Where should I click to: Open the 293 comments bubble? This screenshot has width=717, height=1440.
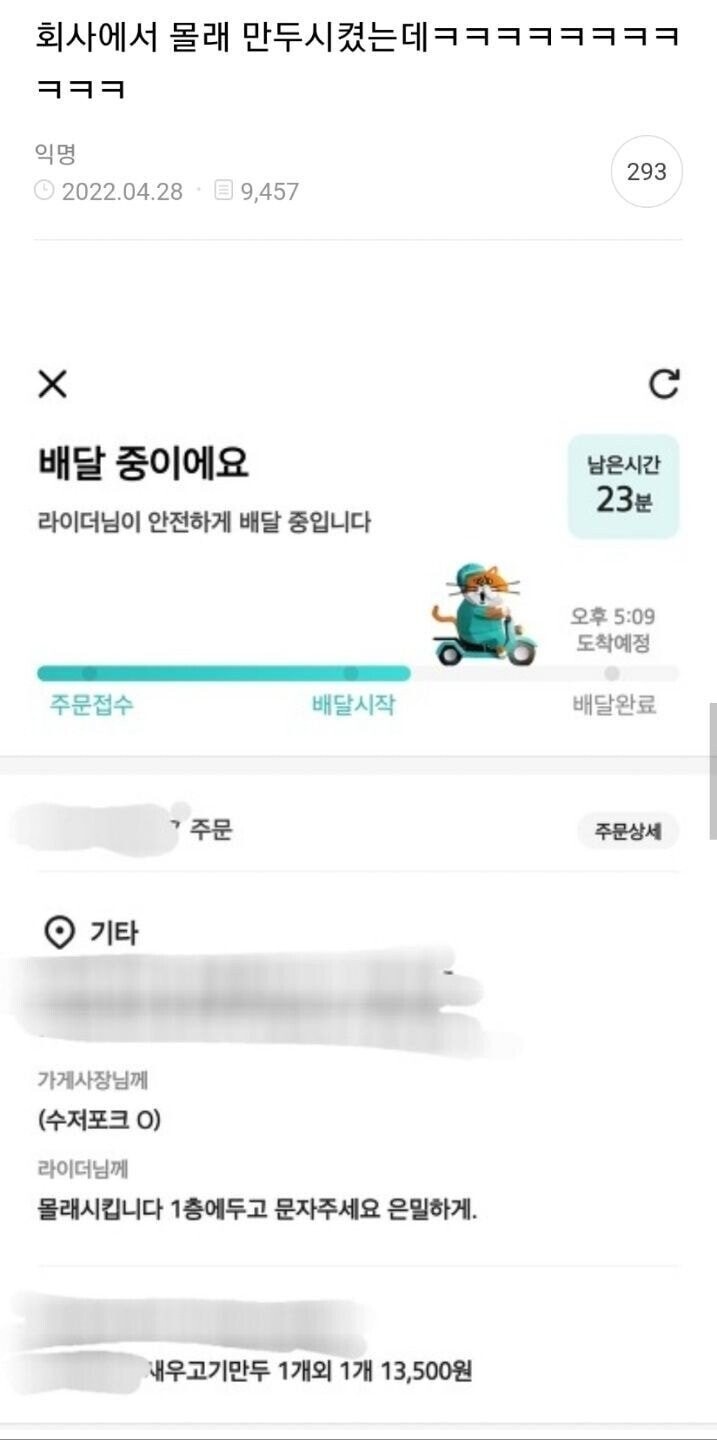(646, 172)
